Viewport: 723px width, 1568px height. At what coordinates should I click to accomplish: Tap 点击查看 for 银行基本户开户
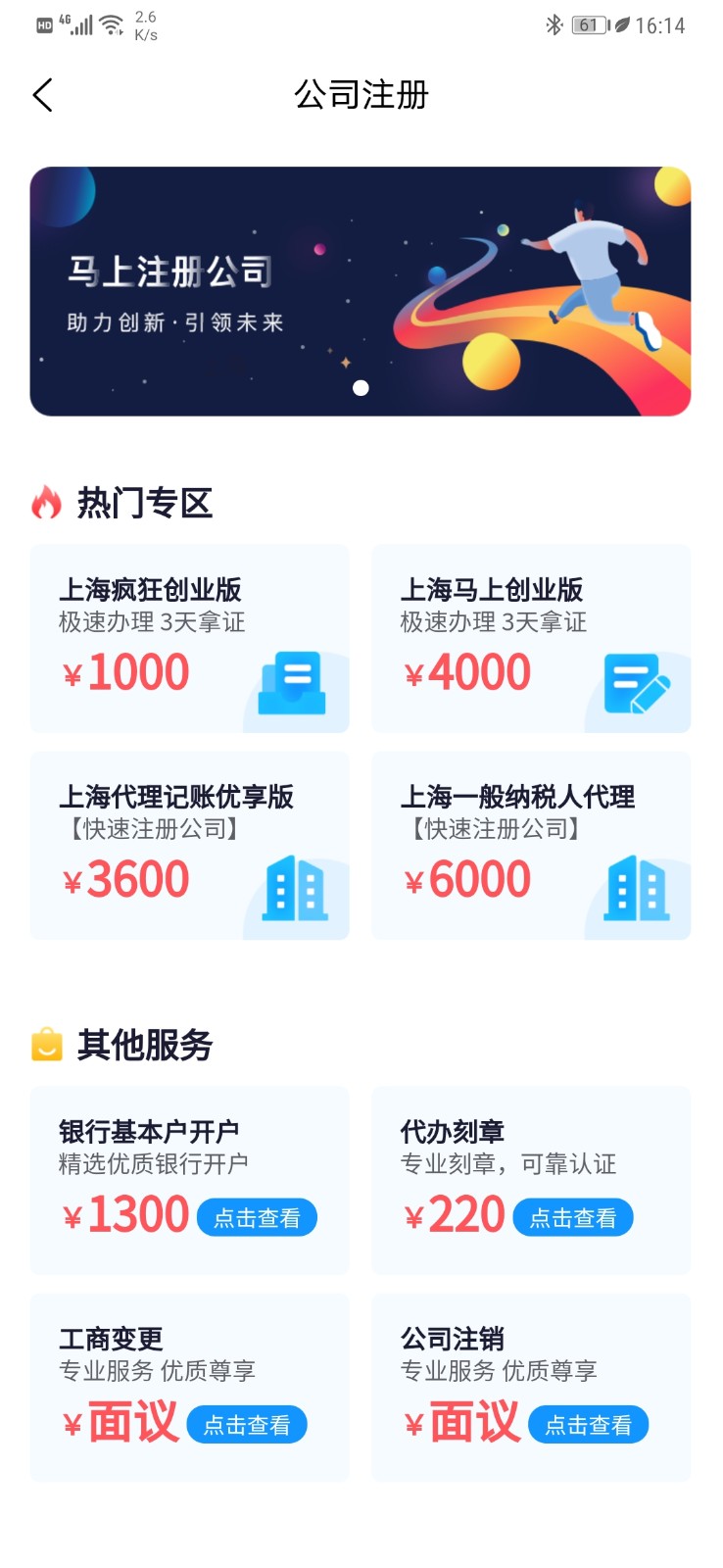point(257,1217)
